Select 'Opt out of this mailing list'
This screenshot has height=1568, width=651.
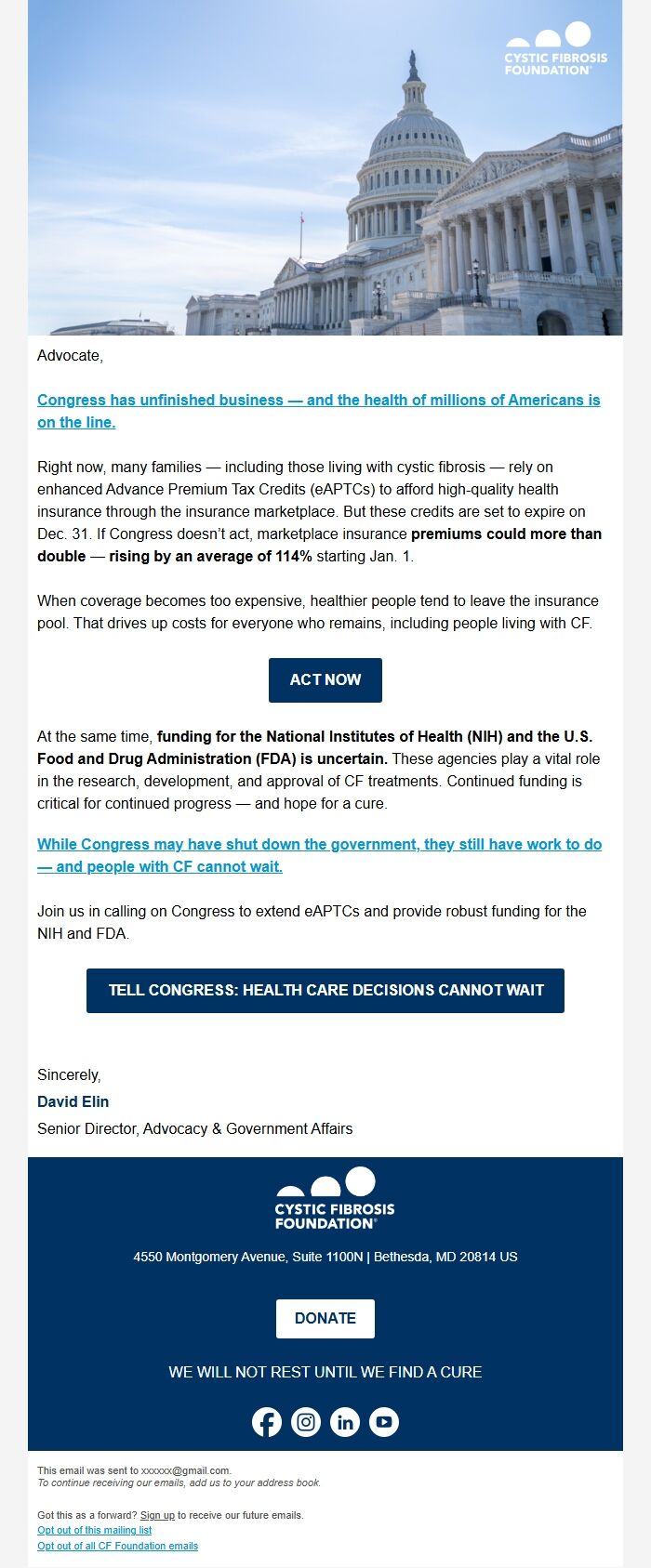[94, 1530]
